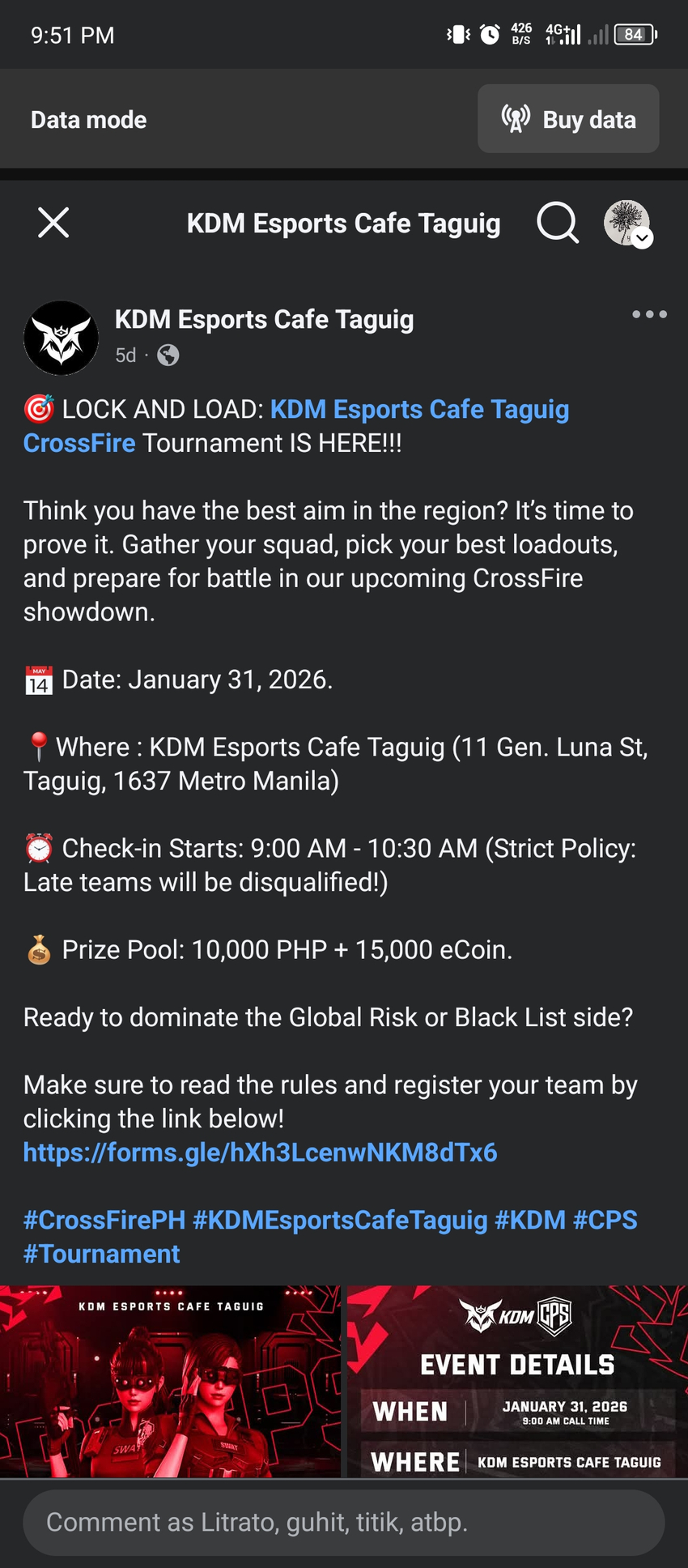The image size is (688, 1568).
Task: Close the KDM Esports Cafe Taguig page
Action: point(53,223)
